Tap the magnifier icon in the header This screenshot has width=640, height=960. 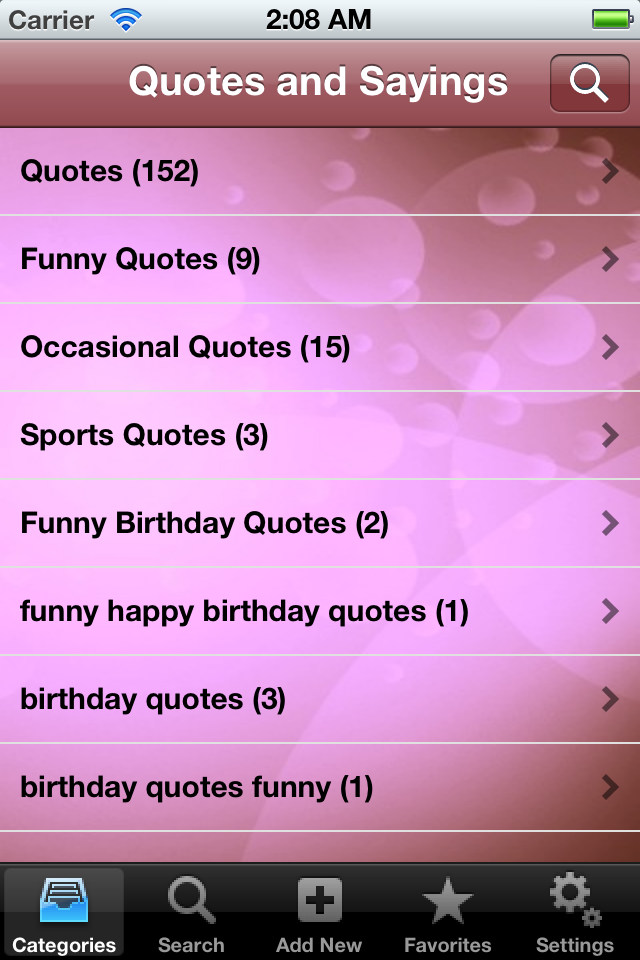tap(589, 84)
